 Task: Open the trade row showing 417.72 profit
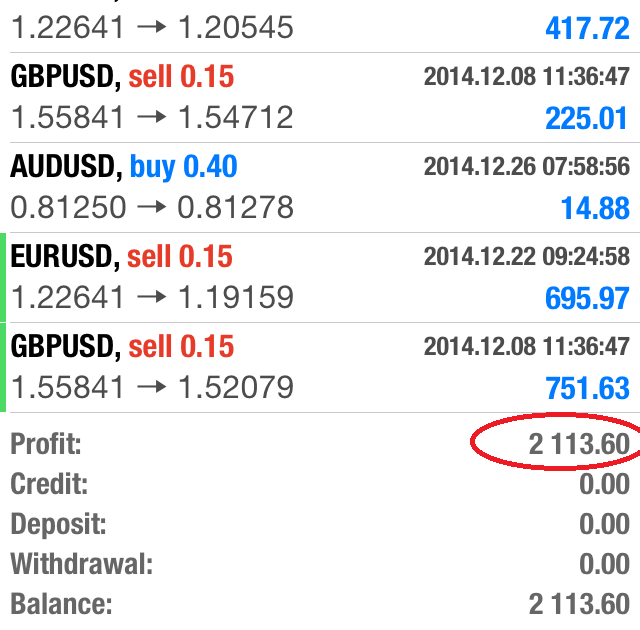click(x=320, y=26)
